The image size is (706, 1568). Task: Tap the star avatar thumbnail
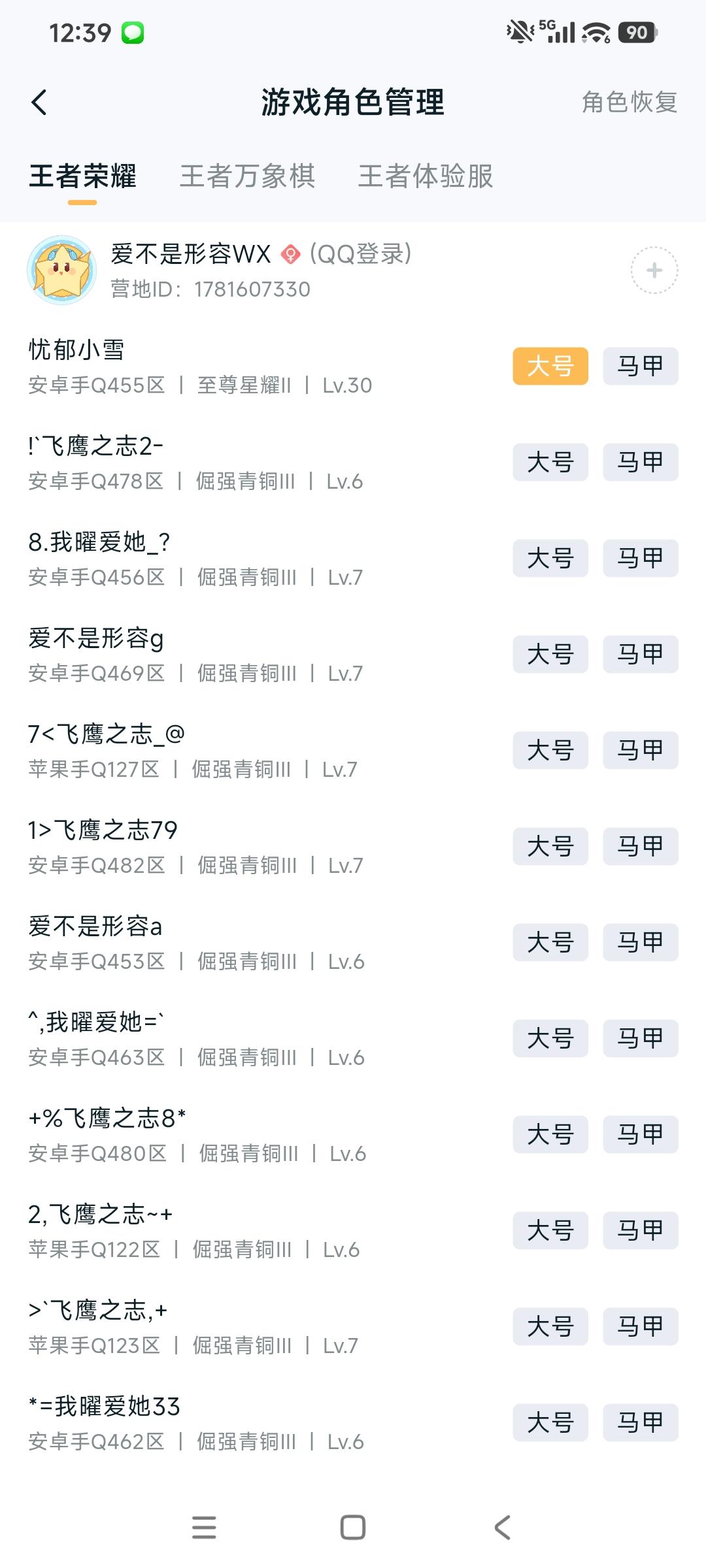(63, 272)
